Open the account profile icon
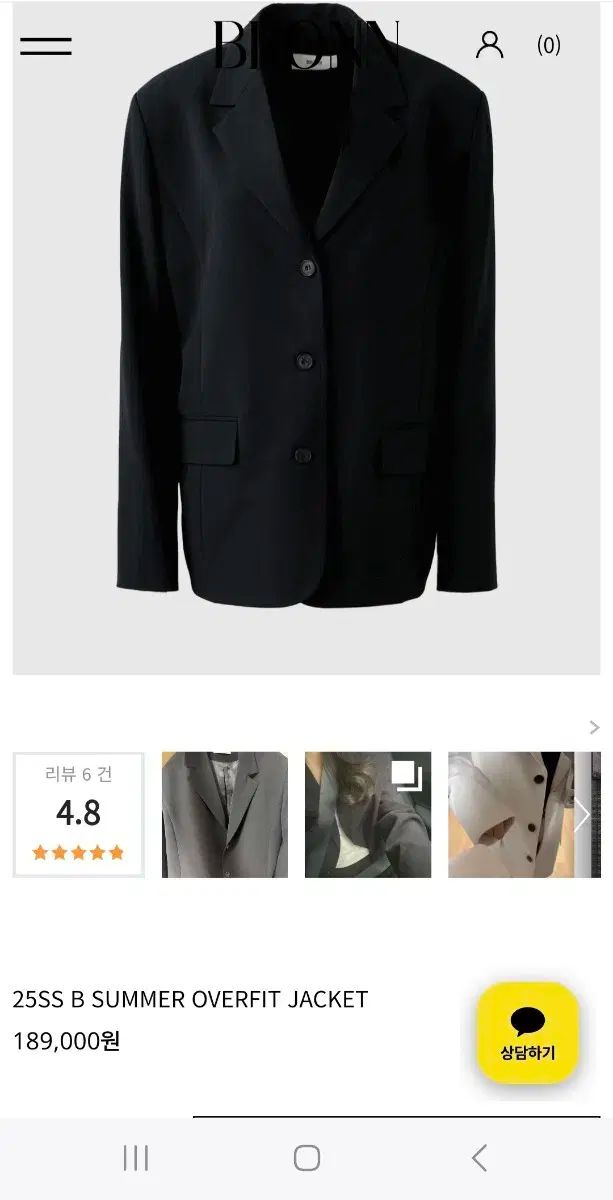The image size is (613, 1200). pos(489,45)
